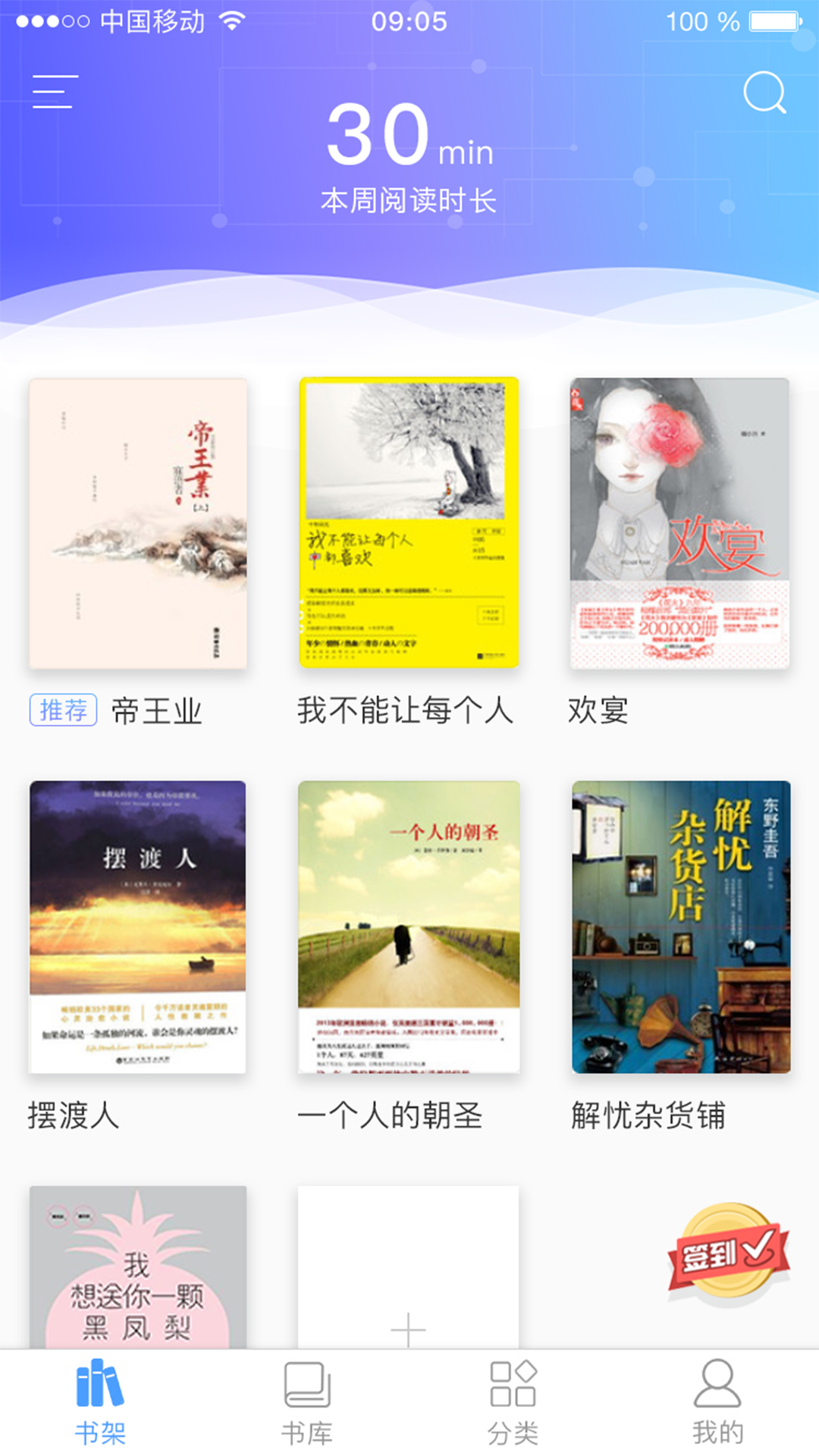Open the book 欢宴

tap(679, 523)
